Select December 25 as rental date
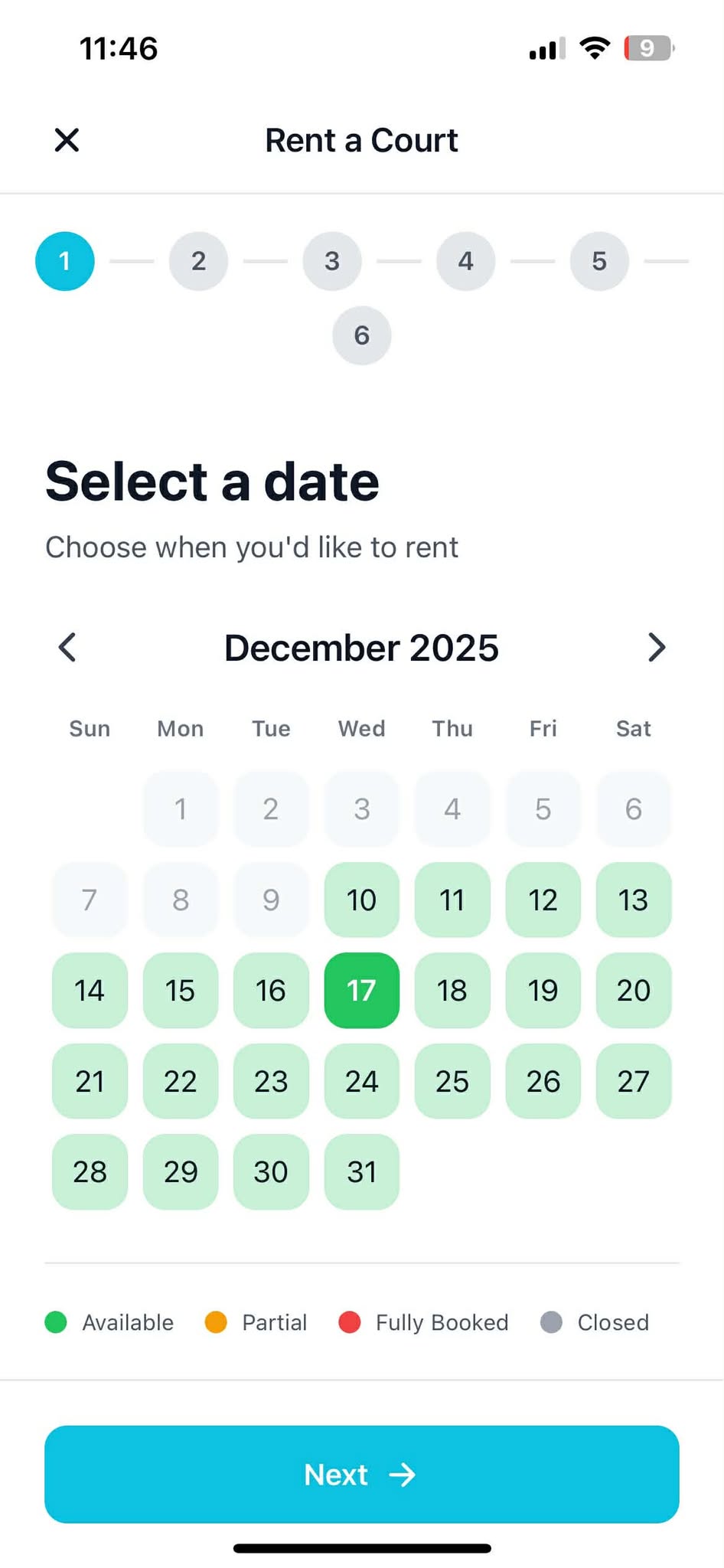Screen dimensions: 724x1568 click(x=452, y=1081)
